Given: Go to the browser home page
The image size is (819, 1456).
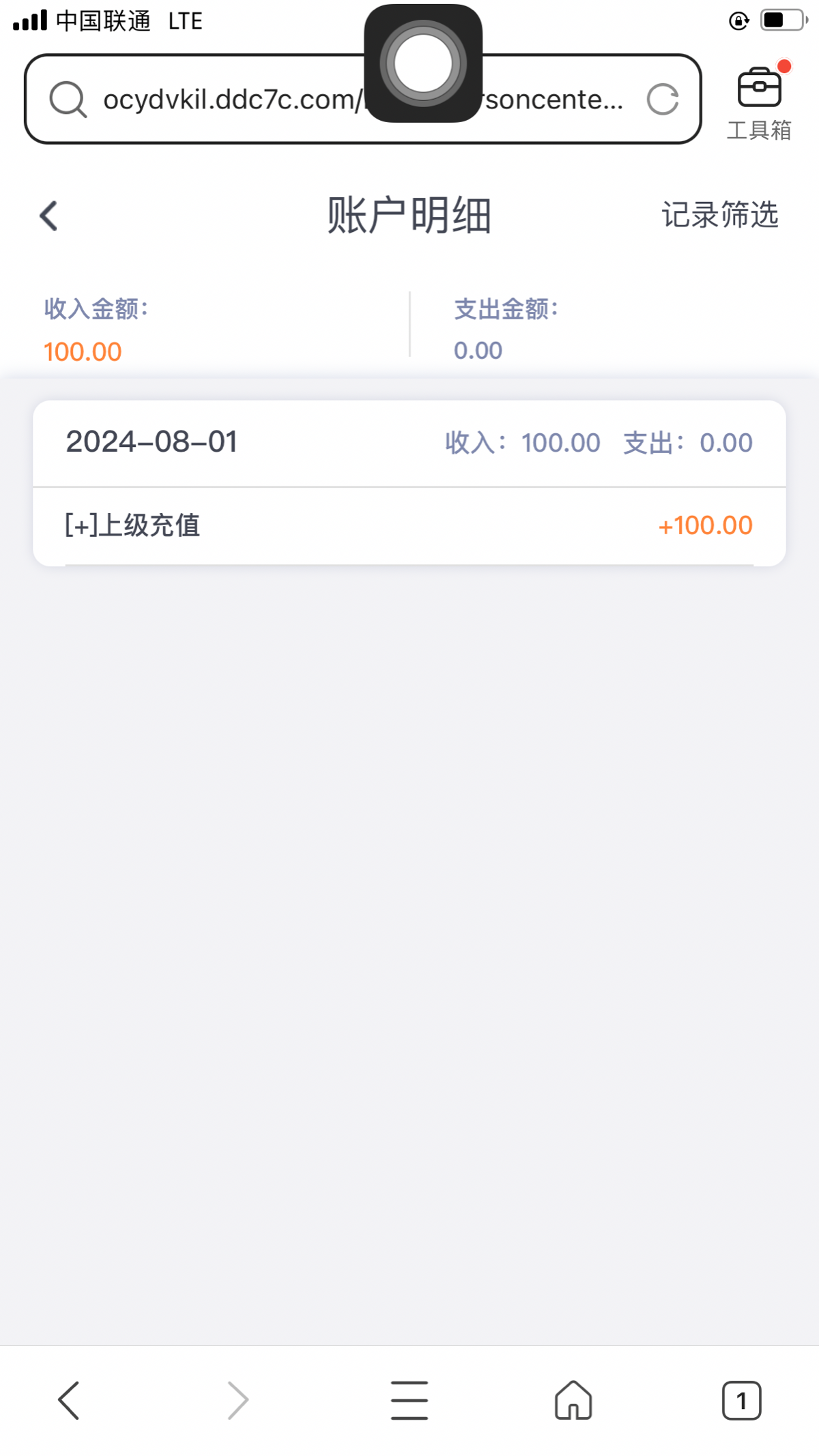Looking at the screenshot, I should 573,1401.
